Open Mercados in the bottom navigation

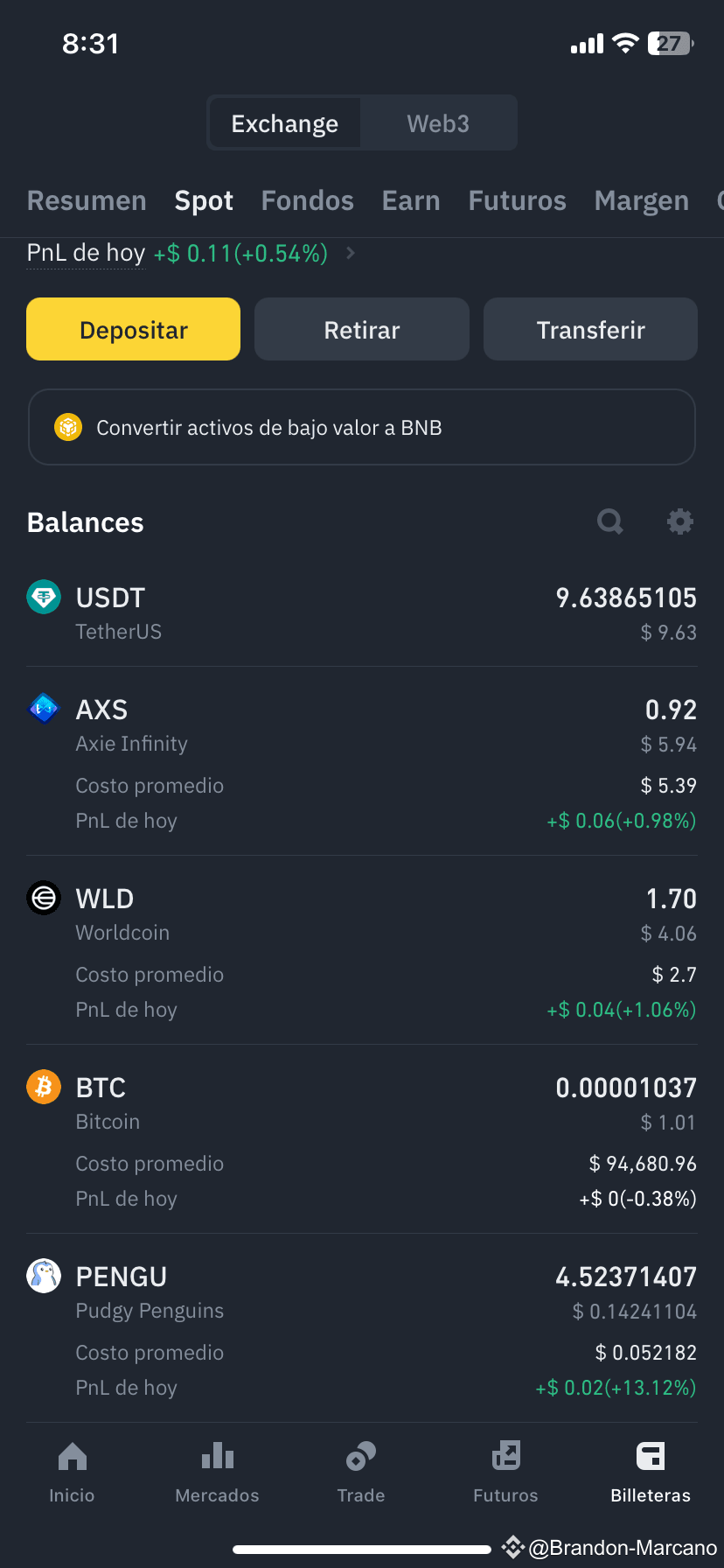click(217, 1472)
